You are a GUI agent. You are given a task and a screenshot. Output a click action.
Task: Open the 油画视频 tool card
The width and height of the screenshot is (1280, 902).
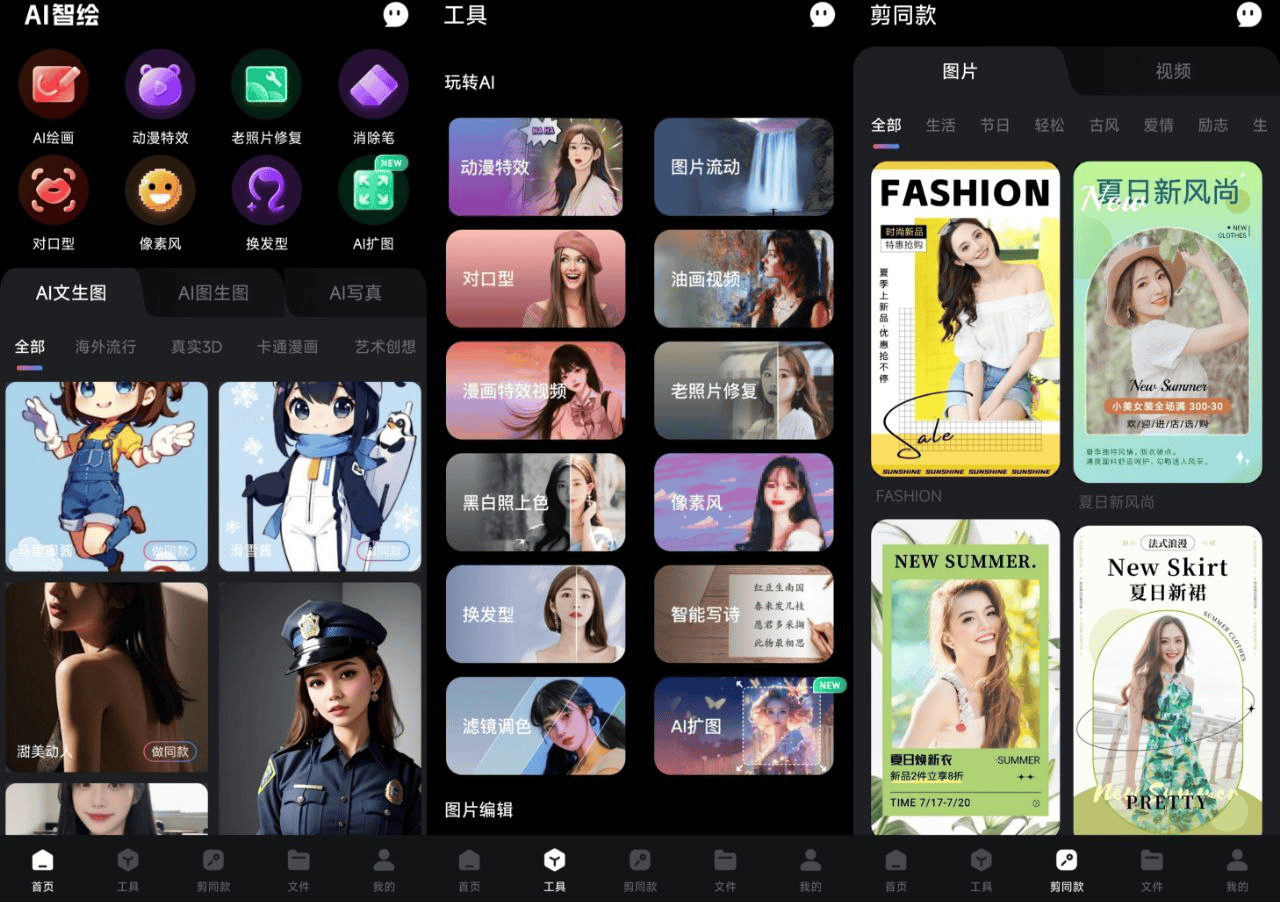pyautogui.click(x=743, y=279)
